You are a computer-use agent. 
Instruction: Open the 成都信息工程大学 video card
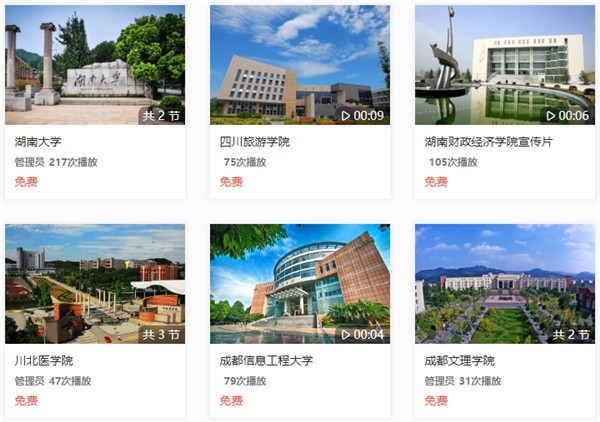click(x=300, y=284)
